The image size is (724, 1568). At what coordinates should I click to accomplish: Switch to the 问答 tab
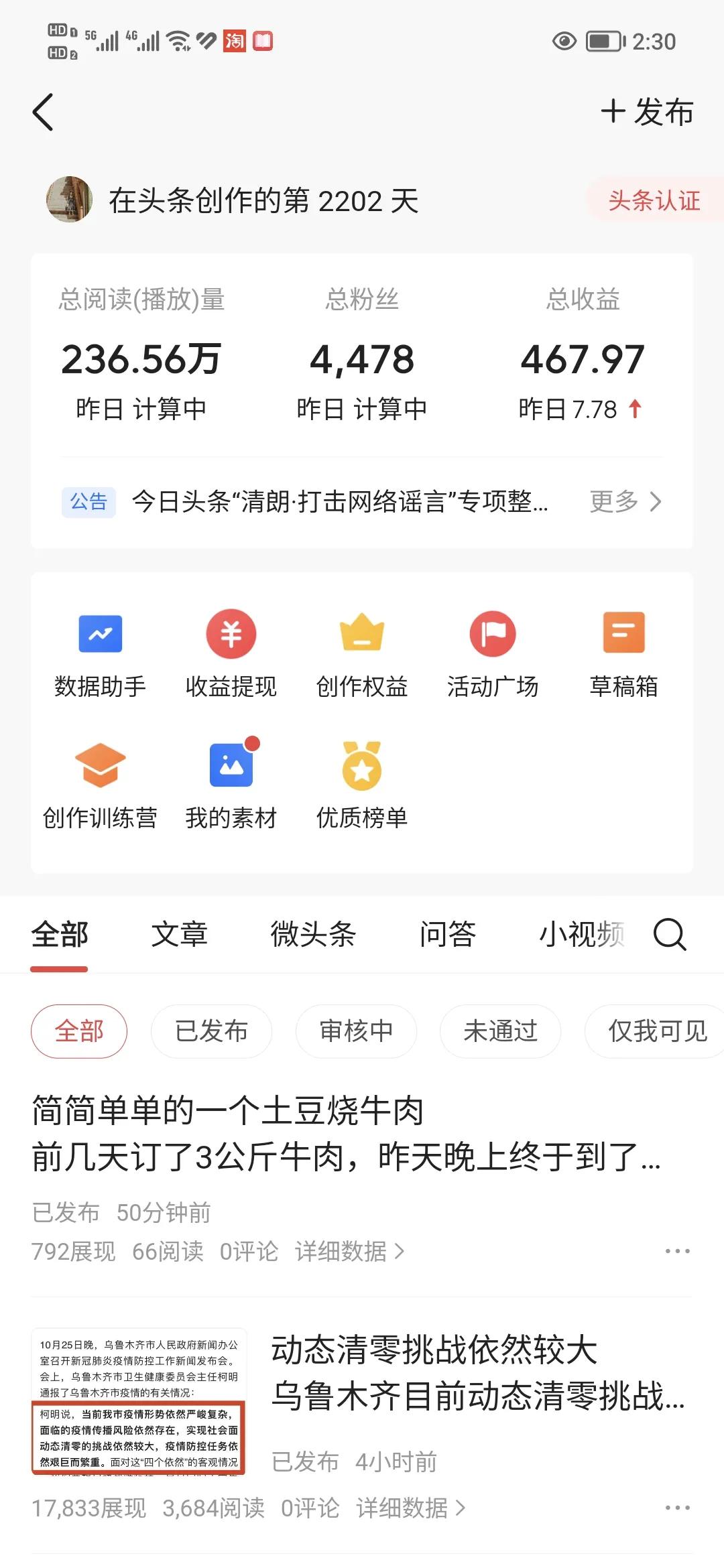448,935
